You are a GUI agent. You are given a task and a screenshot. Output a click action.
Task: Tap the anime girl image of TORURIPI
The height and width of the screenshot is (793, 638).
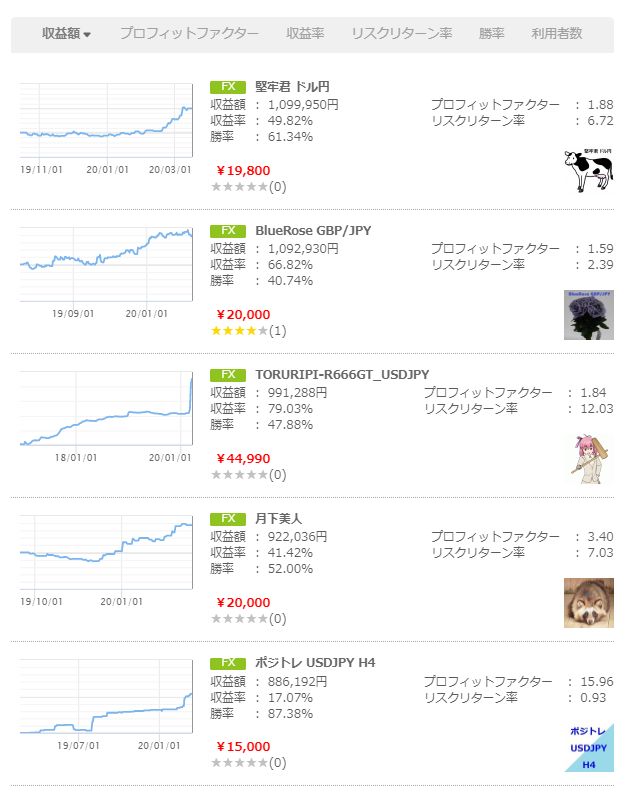(588, 459)
